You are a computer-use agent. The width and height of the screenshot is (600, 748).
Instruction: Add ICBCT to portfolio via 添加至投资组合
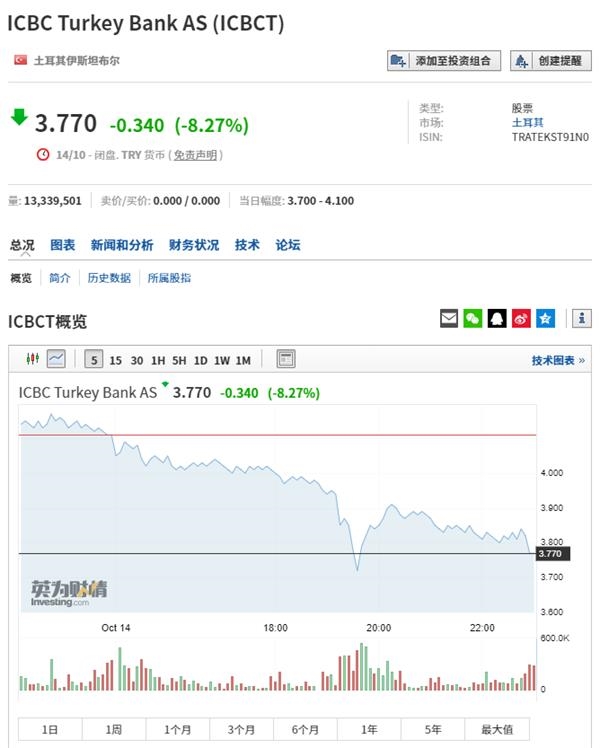pos(443,61)
